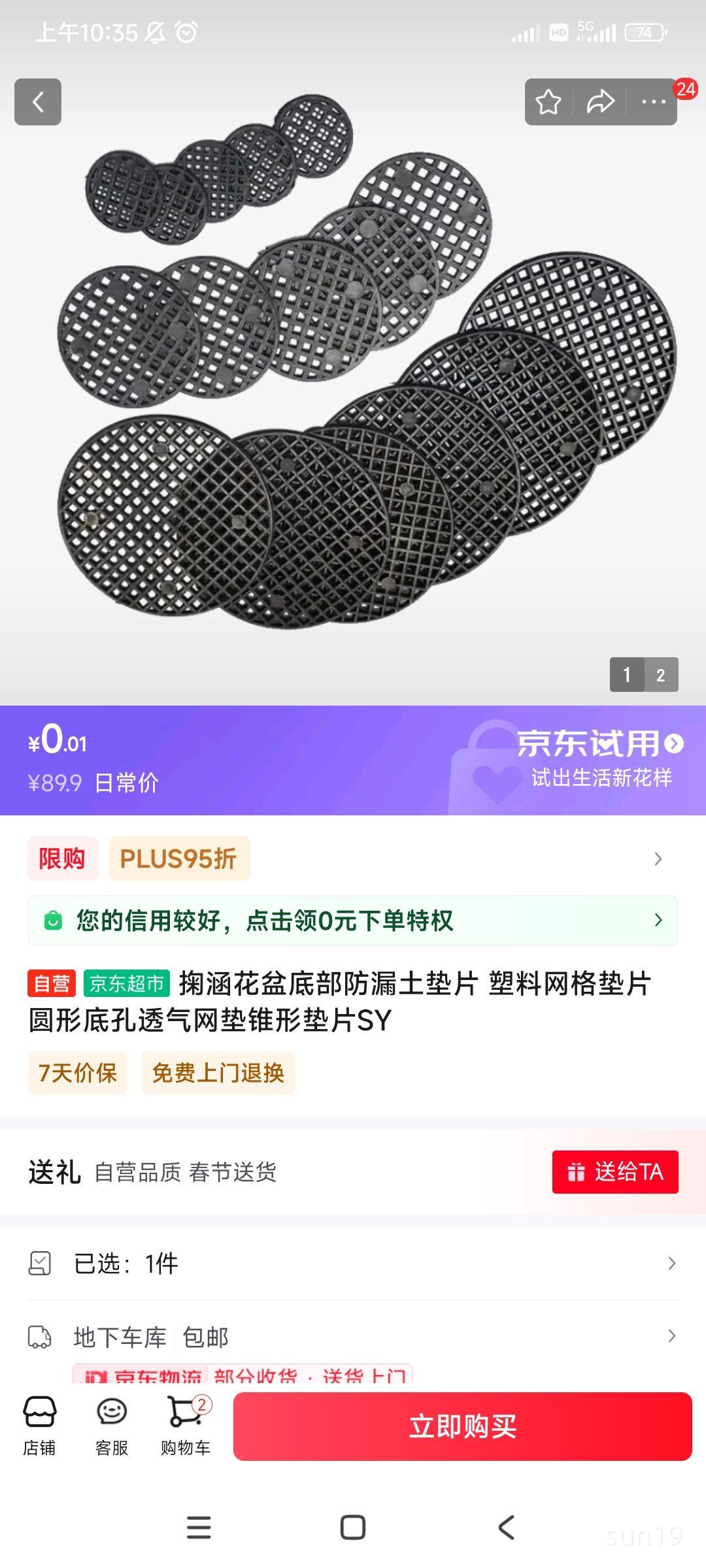Screen dimensions: 706x1568
Task: Open the 购物车 shopping cart
Action: click(186, 1426)
